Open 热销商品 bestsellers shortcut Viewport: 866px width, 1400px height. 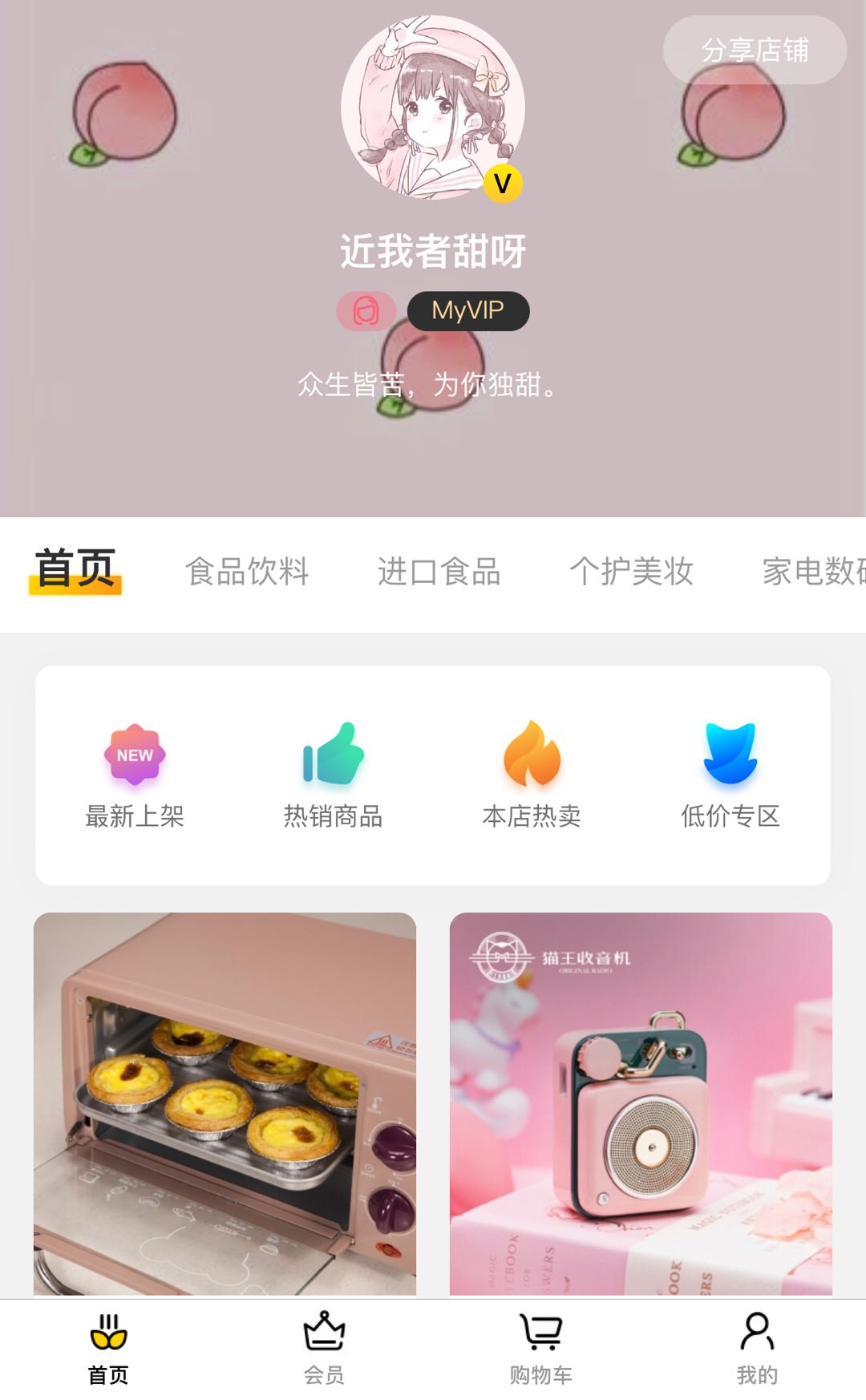coord(333,774)
